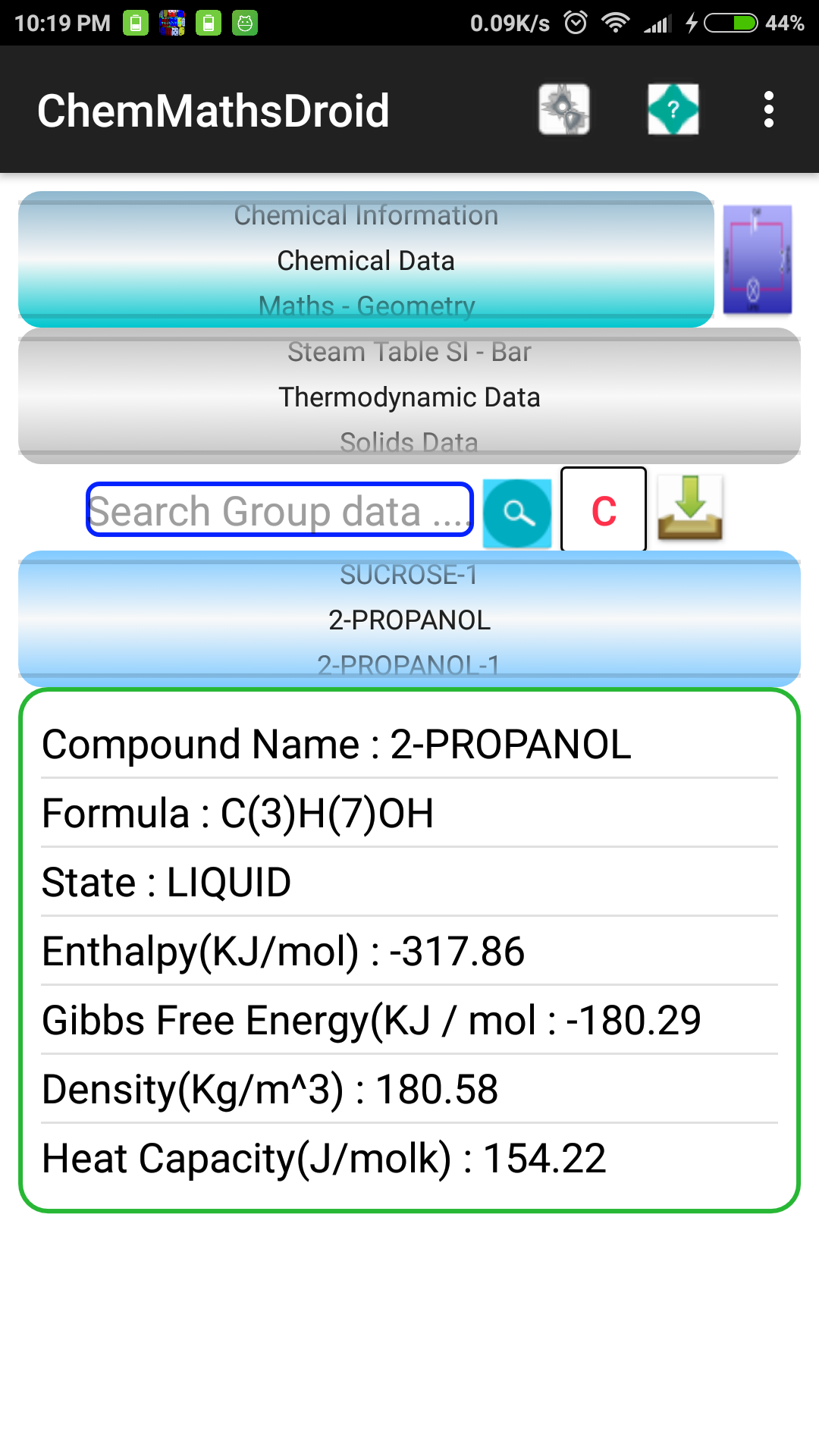This screenshot has height=1456, width=819.
Task: Tap the alarm clock status bar icon
Action: 574,23
